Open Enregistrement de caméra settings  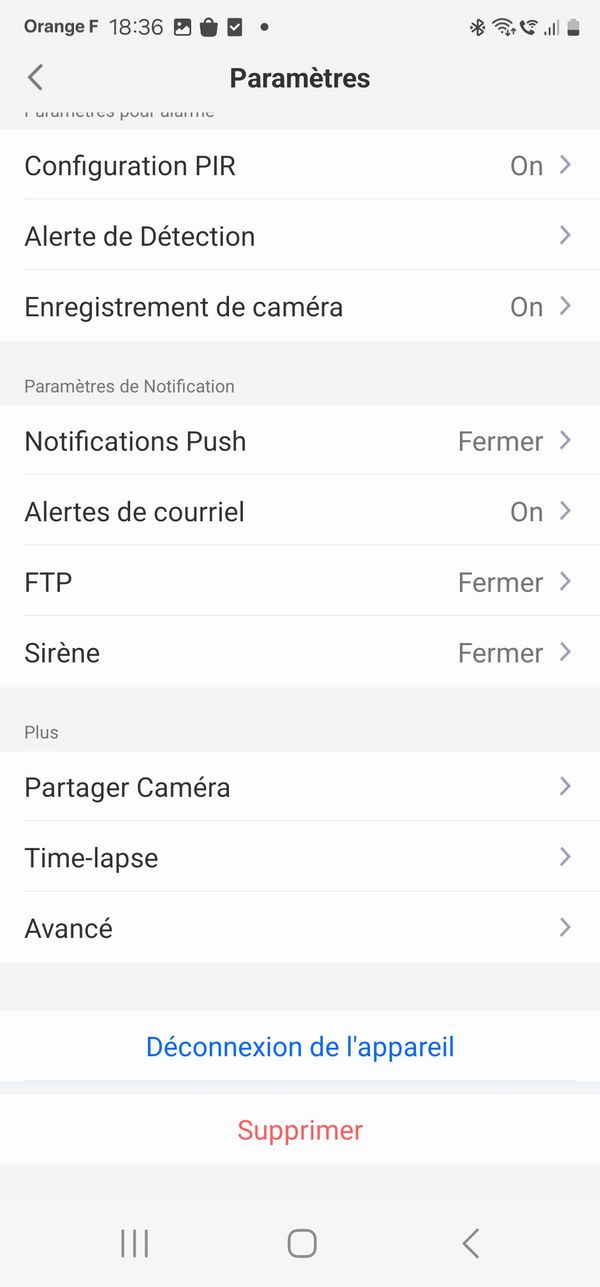(x=300, y=306)
